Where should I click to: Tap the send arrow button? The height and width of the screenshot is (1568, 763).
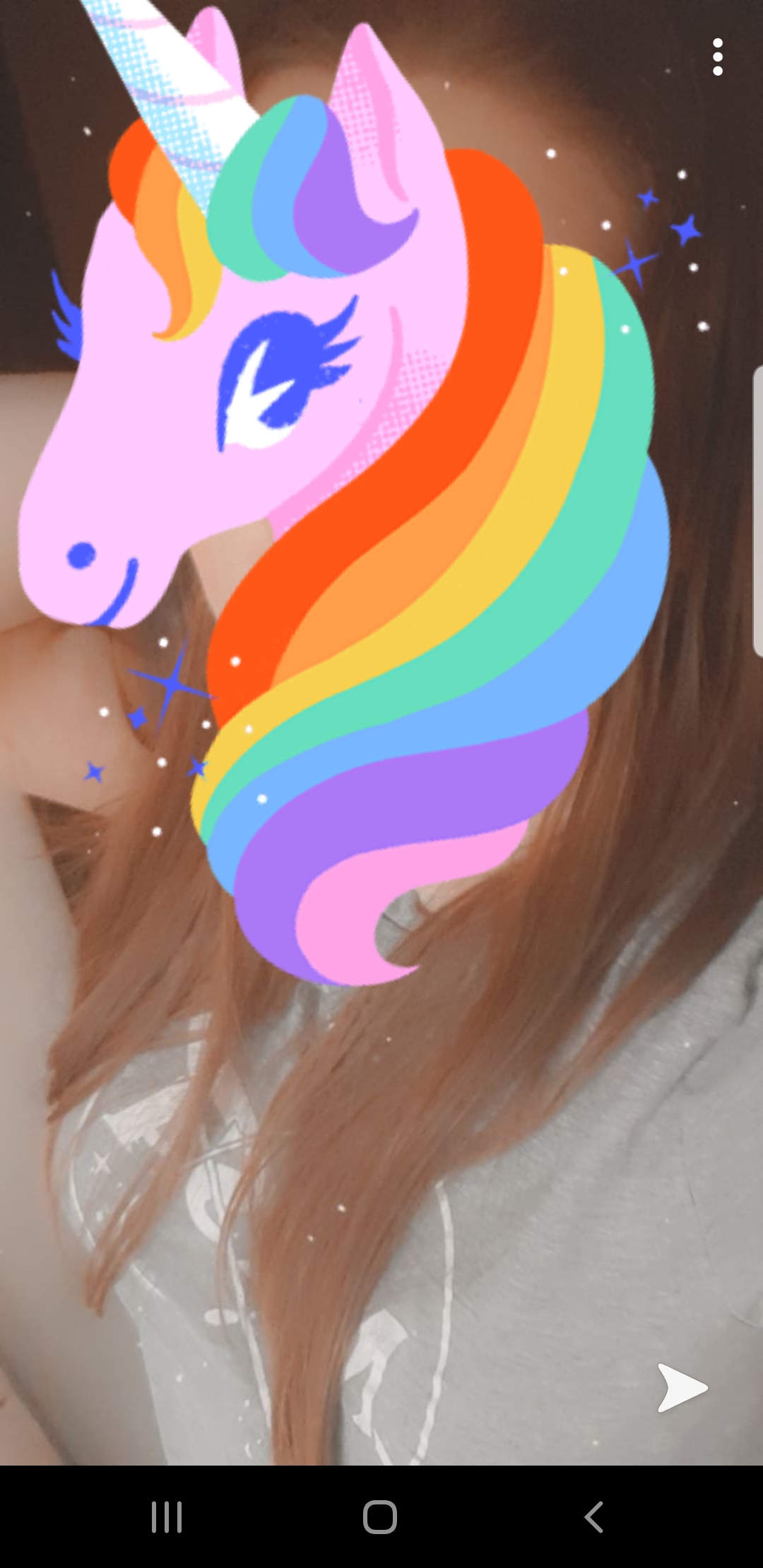[681, 1389]
